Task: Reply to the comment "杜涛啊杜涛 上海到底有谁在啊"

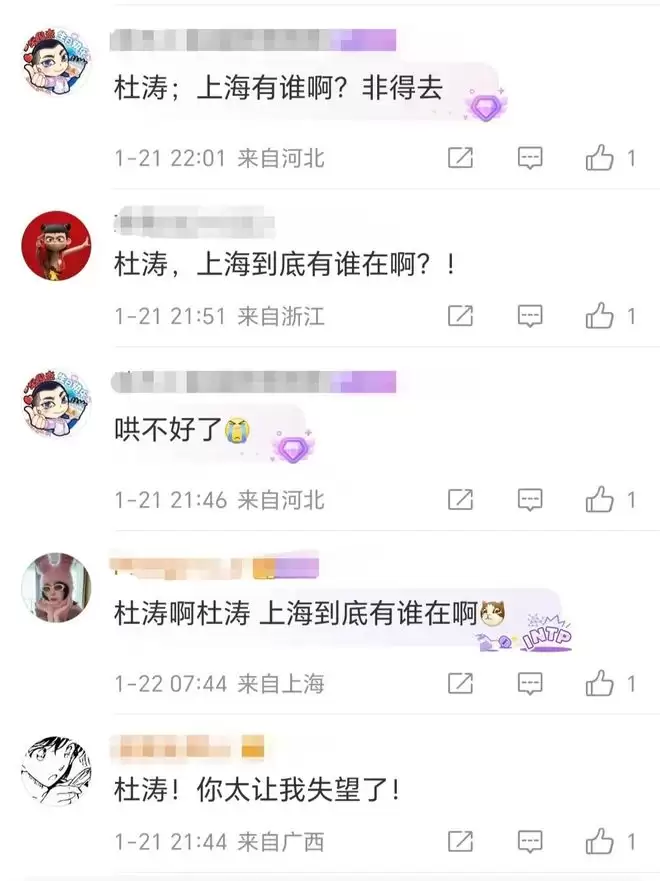Action: click(x=529, y=684)
